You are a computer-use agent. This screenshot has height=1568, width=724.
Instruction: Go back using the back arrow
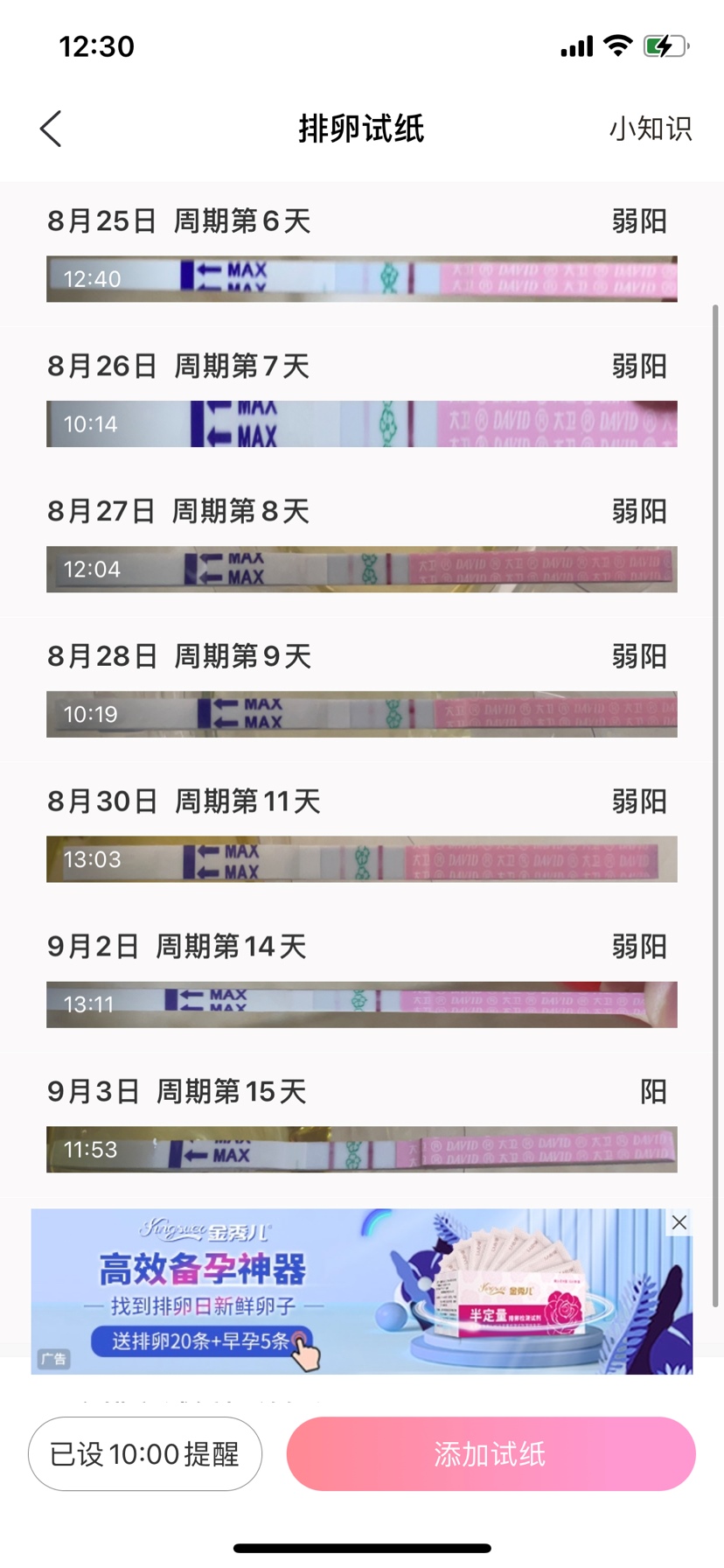point(51,129)
